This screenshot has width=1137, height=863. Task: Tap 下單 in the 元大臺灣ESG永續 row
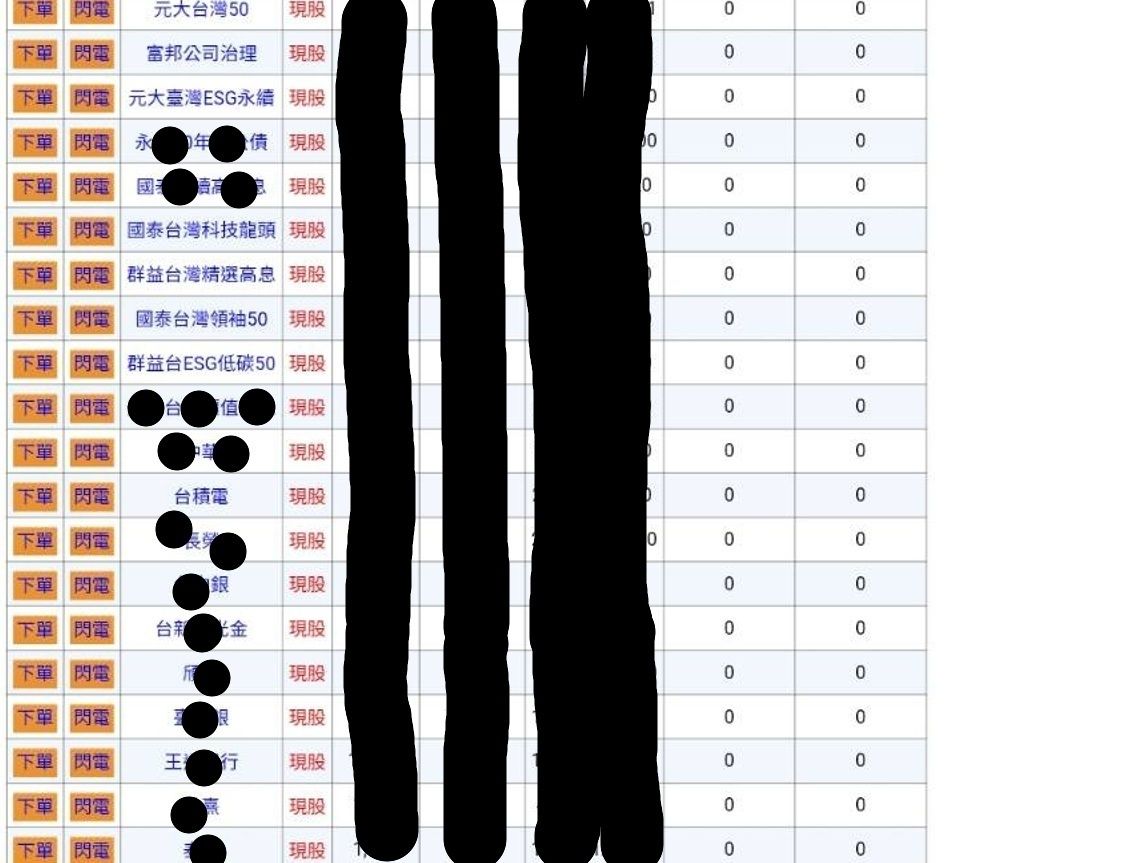tap(34, 97)
